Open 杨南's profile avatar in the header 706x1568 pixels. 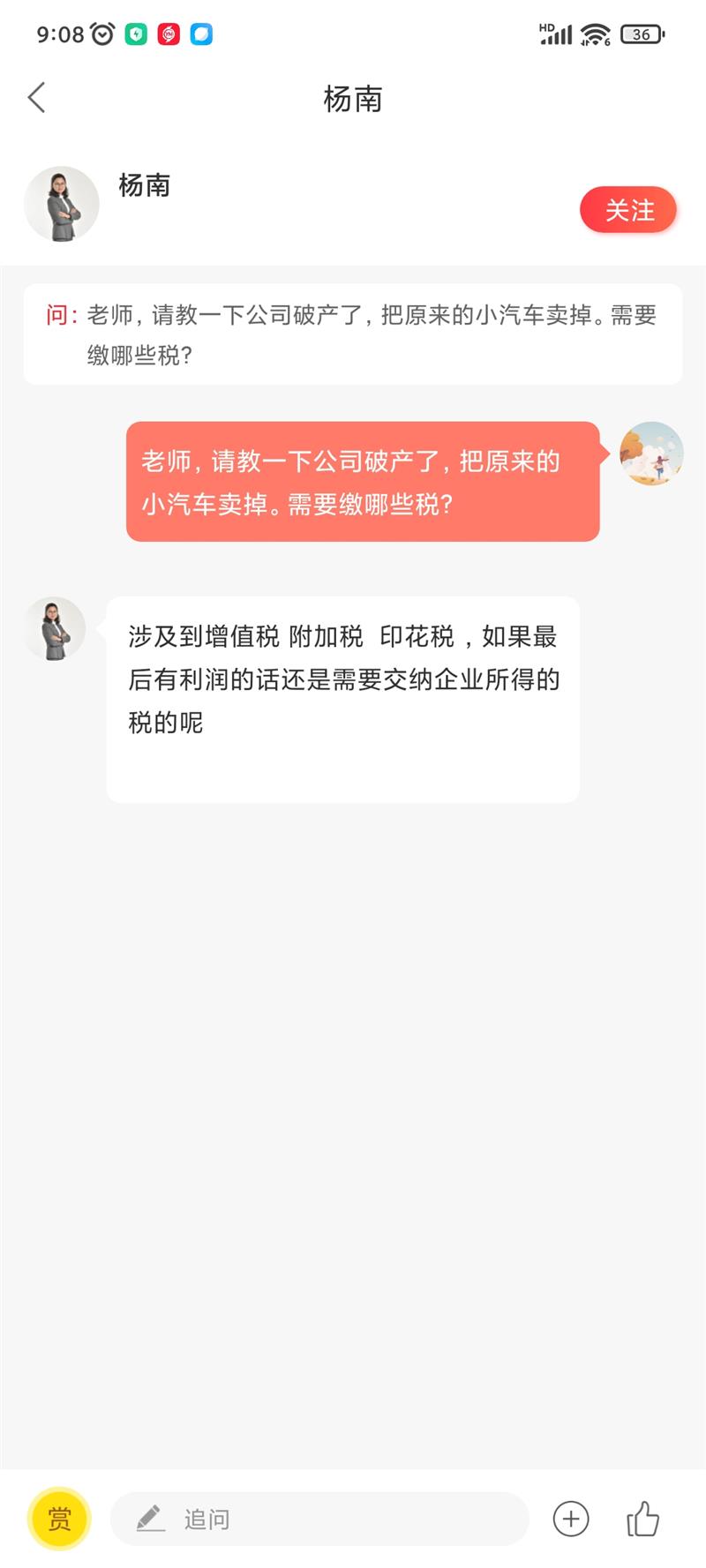click(62, 204)
